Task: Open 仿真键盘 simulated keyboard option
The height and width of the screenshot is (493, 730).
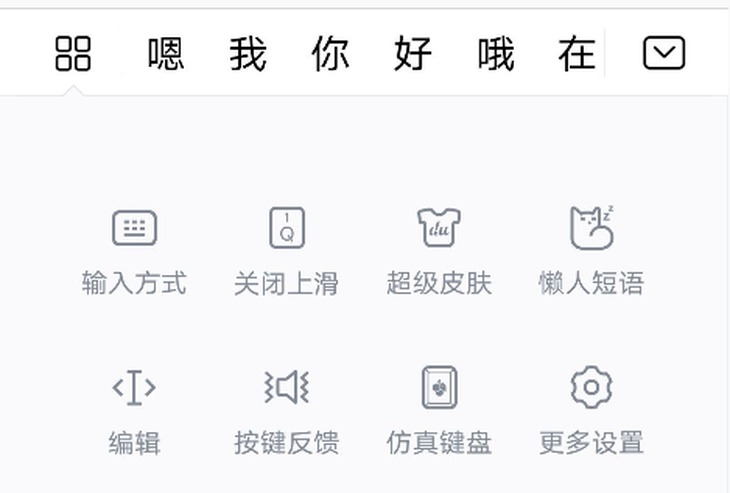Action: tap(439, 408)
